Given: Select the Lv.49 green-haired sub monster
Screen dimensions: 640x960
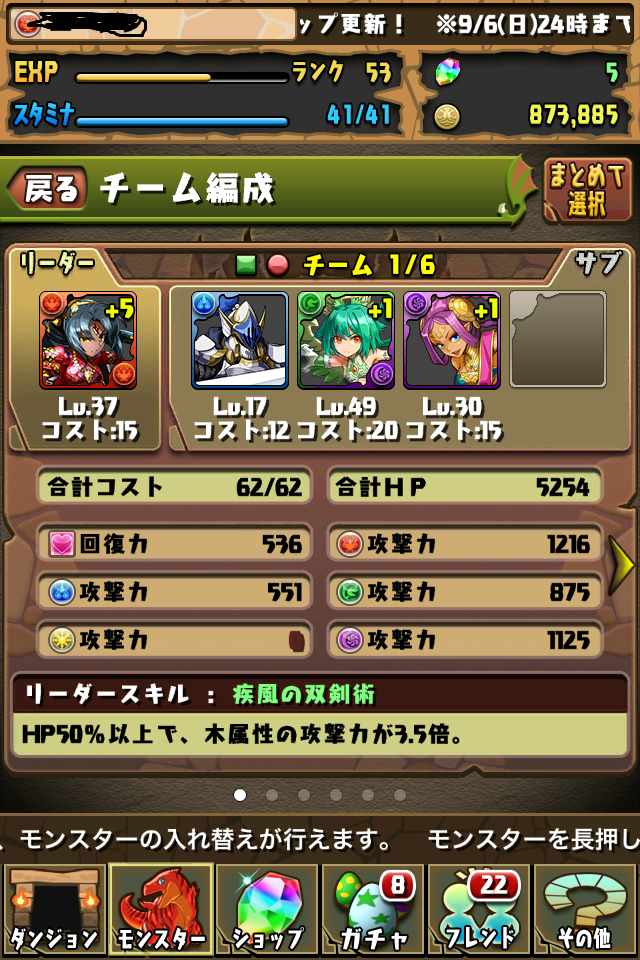Looking at the screenshot, I should click(345, 340).
